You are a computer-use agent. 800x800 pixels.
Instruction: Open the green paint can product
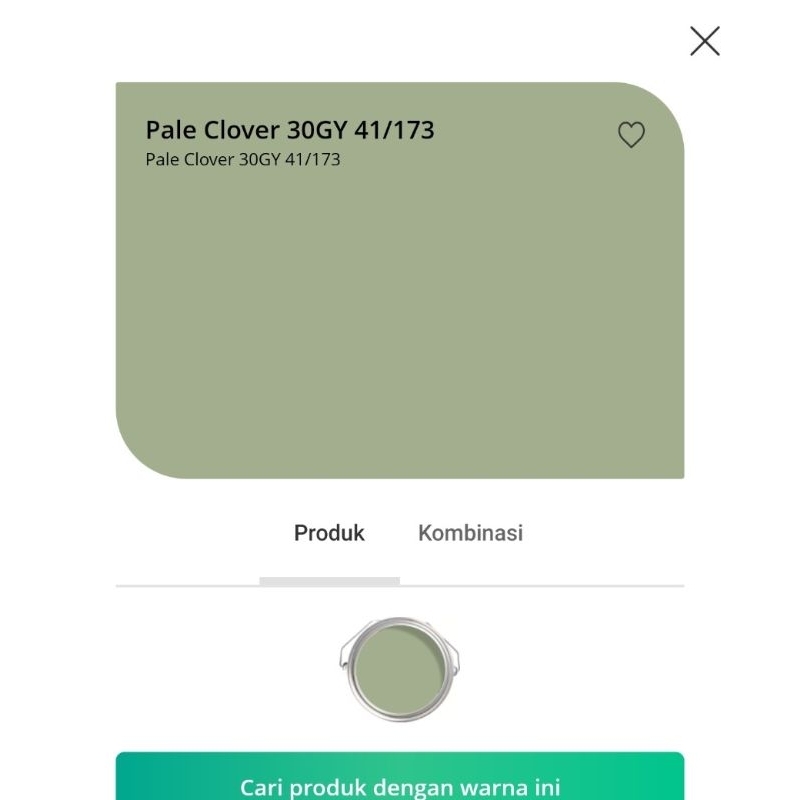(x=399, y=668)
